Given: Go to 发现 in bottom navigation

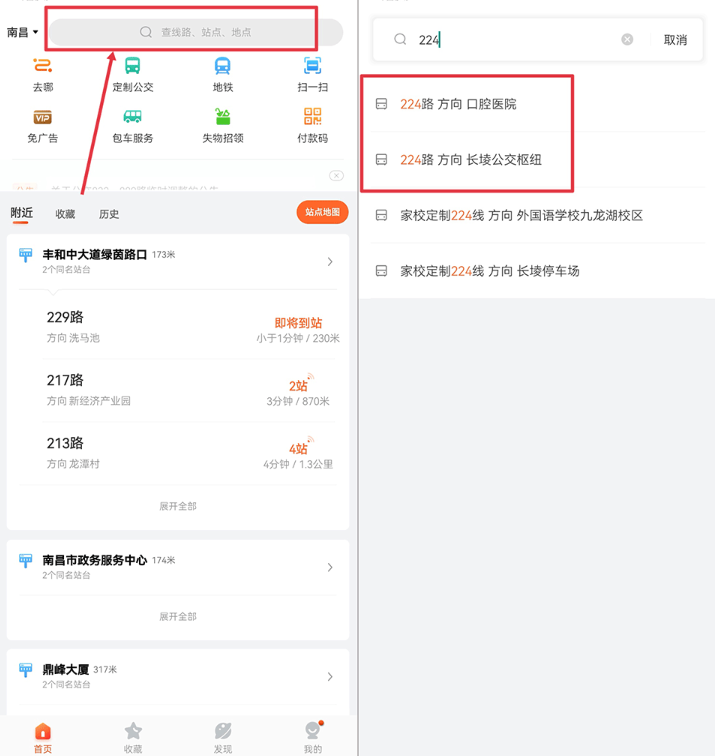Looking at the screenshot, I should 222,737.
